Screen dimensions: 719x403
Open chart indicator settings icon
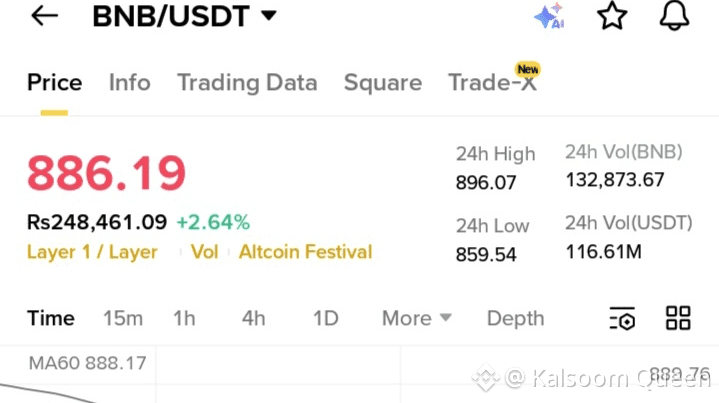tap(622, 318)
